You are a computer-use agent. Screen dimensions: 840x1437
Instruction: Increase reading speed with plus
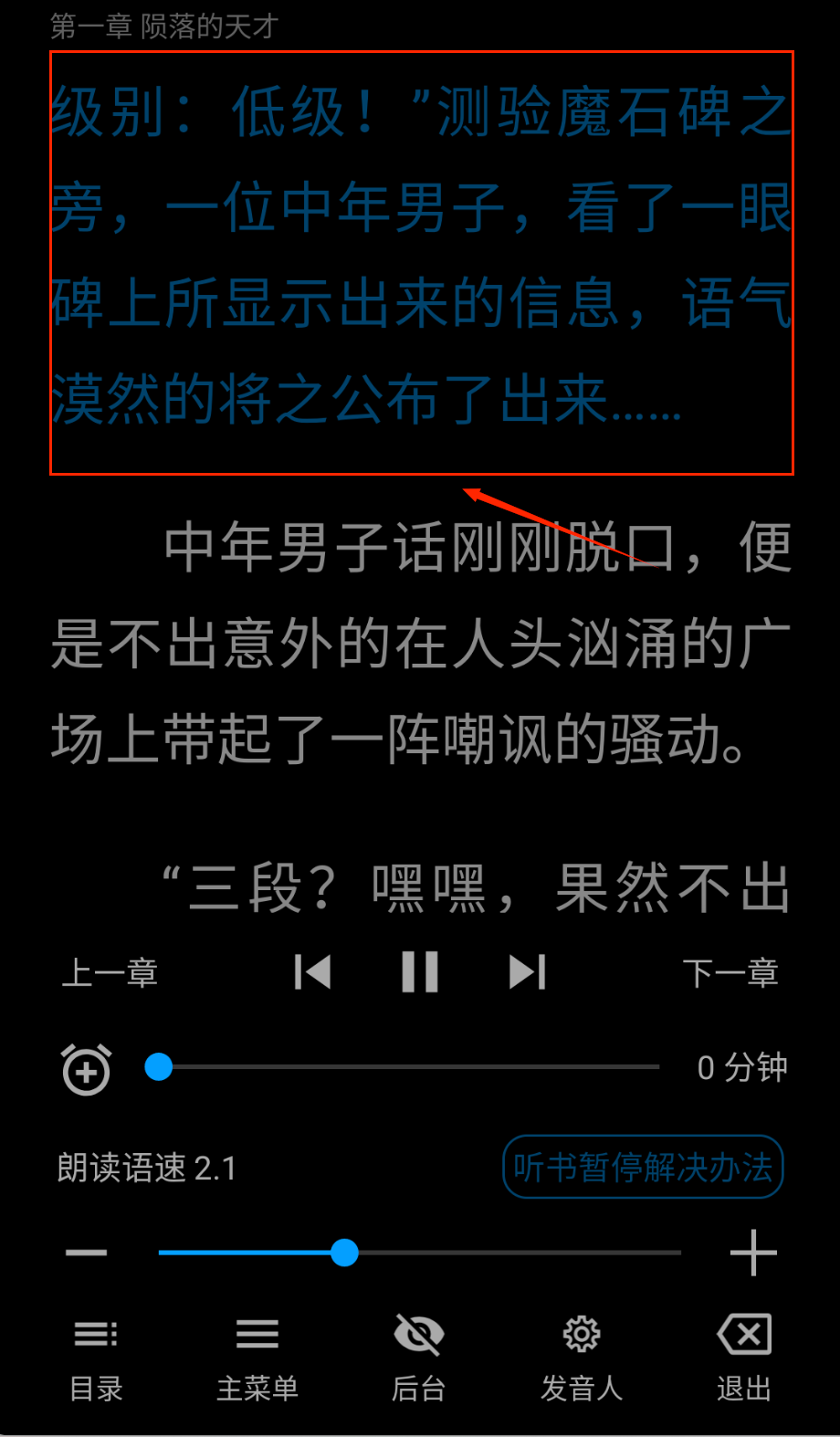pos(753,1253)
